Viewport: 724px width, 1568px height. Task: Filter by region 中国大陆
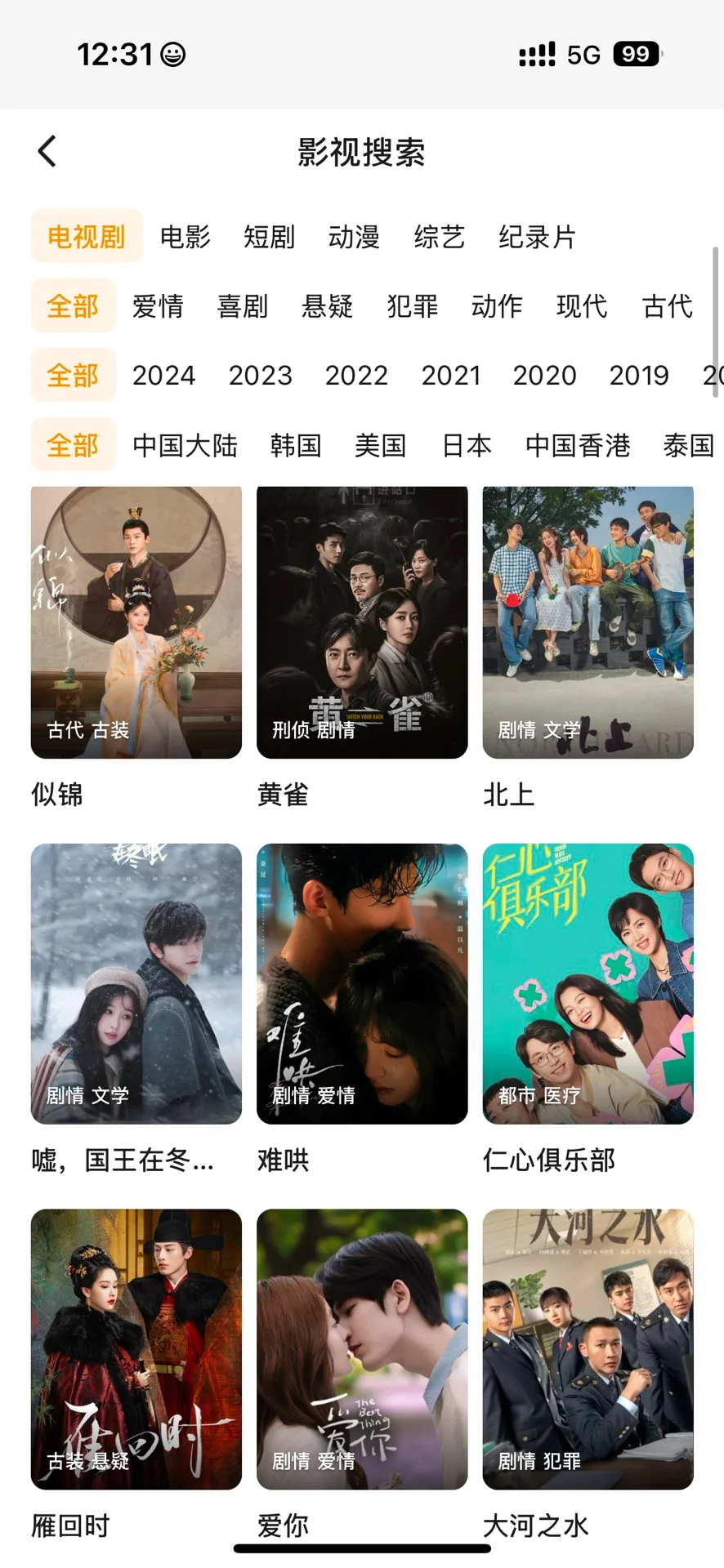pyautogui.click(x=185, y=446)
